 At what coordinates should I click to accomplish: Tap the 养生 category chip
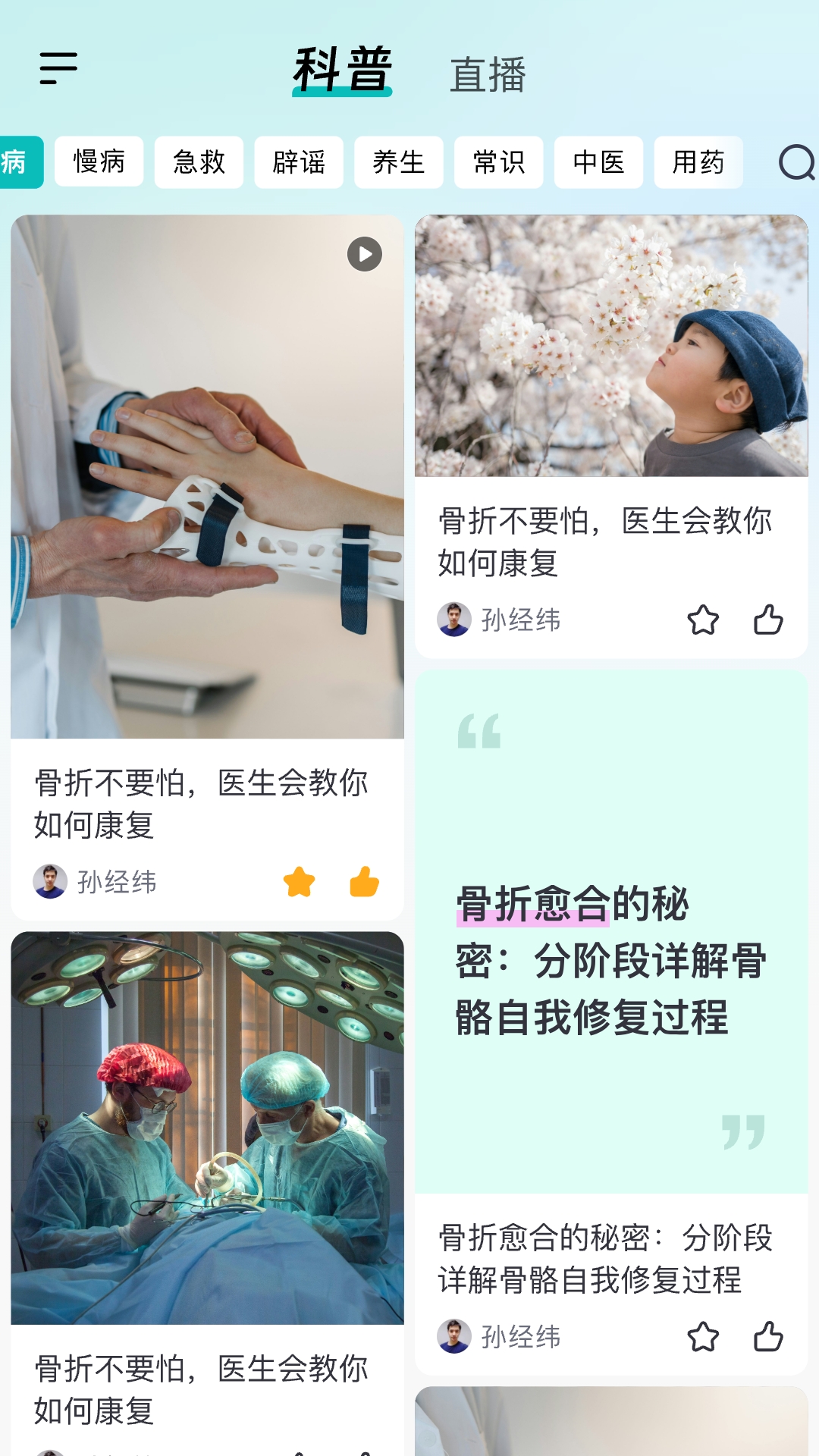[398, 162]
